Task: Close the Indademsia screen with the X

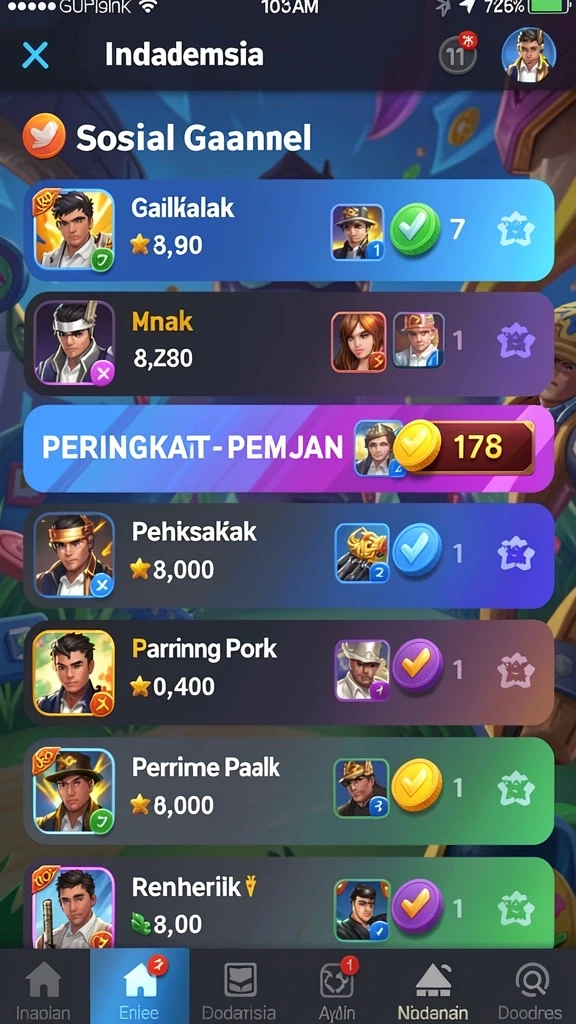Action: [35, 56]
